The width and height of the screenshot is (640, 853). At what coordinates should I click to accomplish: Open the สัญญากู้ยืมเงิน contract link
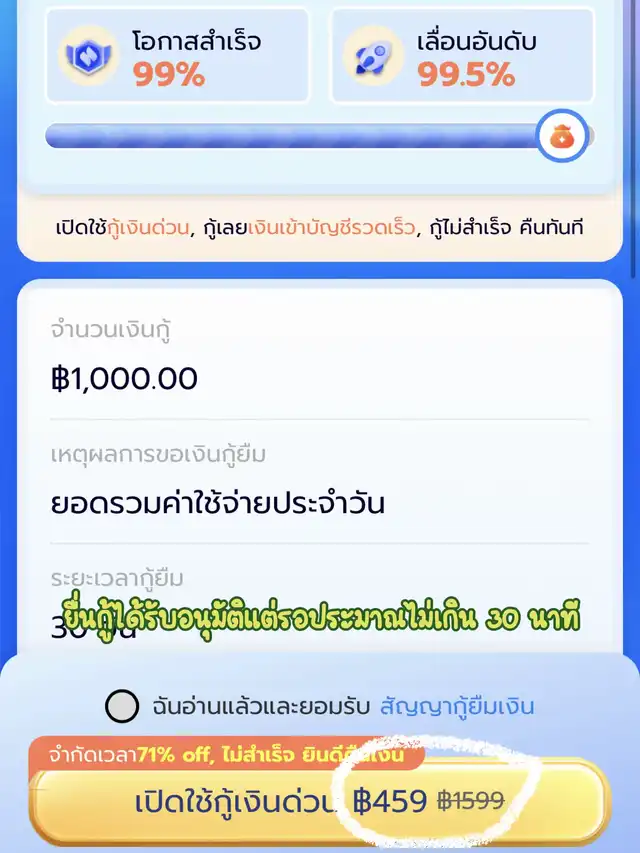click(457, 707)
